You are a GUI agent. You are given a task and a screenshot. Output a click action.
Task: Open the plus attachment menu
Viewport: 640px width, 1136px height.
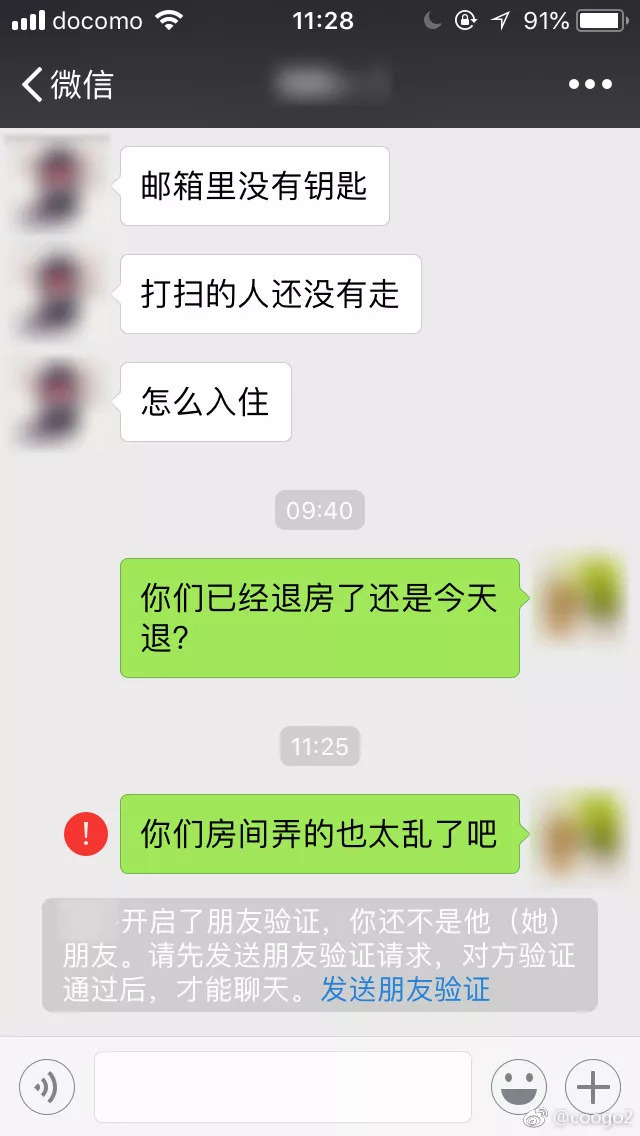(x=593, y=1086)
